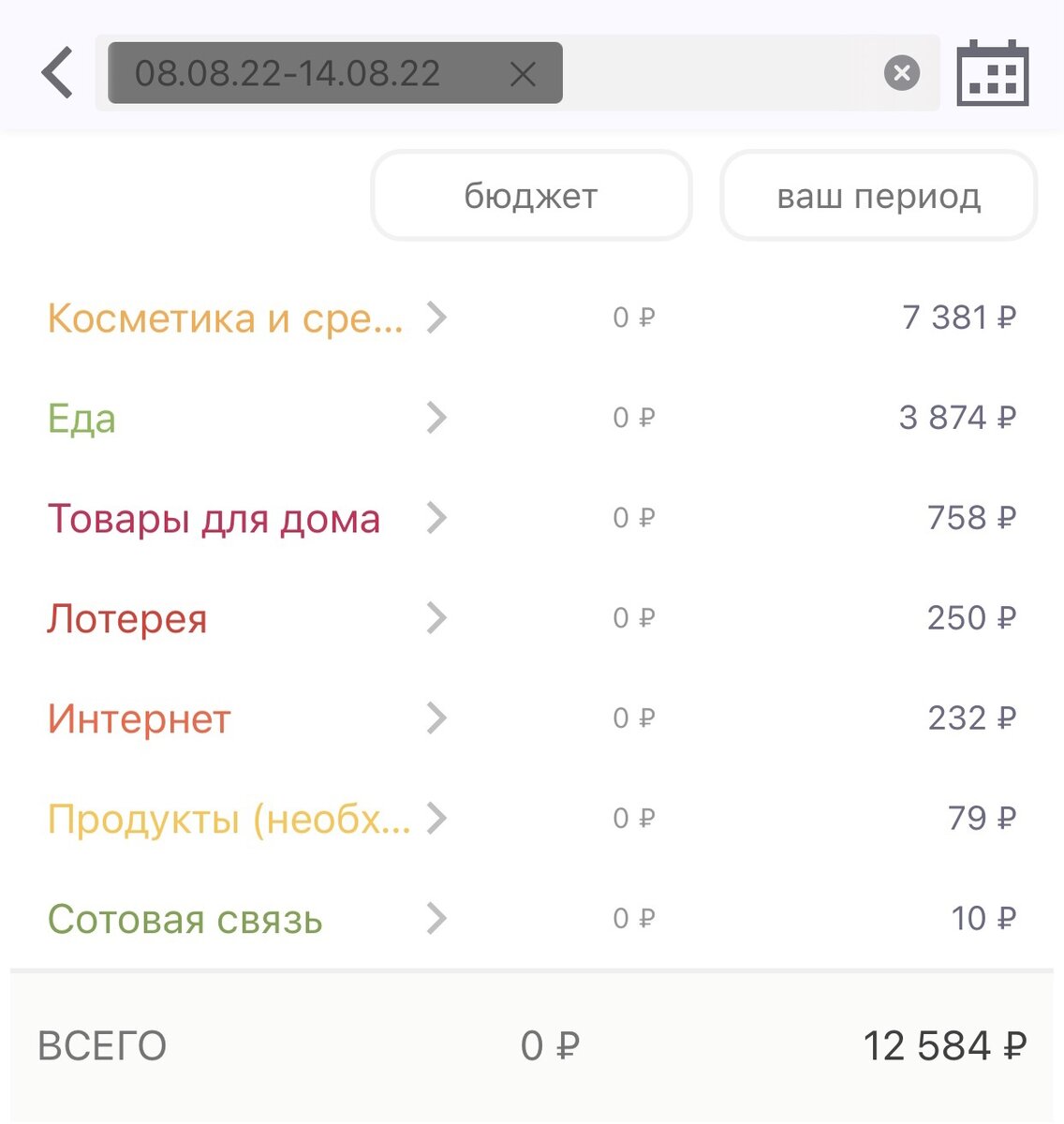Expand Сотовая связь details
1064x1124 pixels.
click(x=436, y=919)
